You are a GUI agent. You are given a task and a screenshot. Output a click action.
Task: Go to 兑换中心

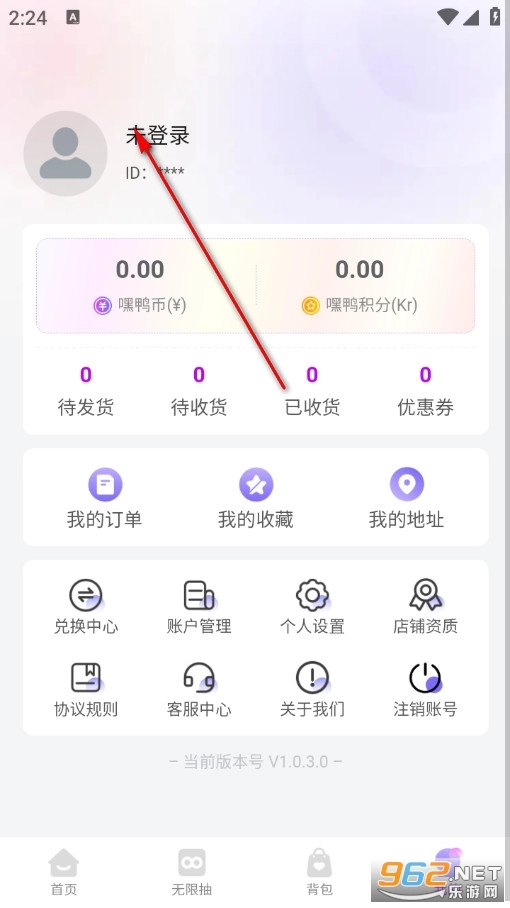tap(86, 607)
